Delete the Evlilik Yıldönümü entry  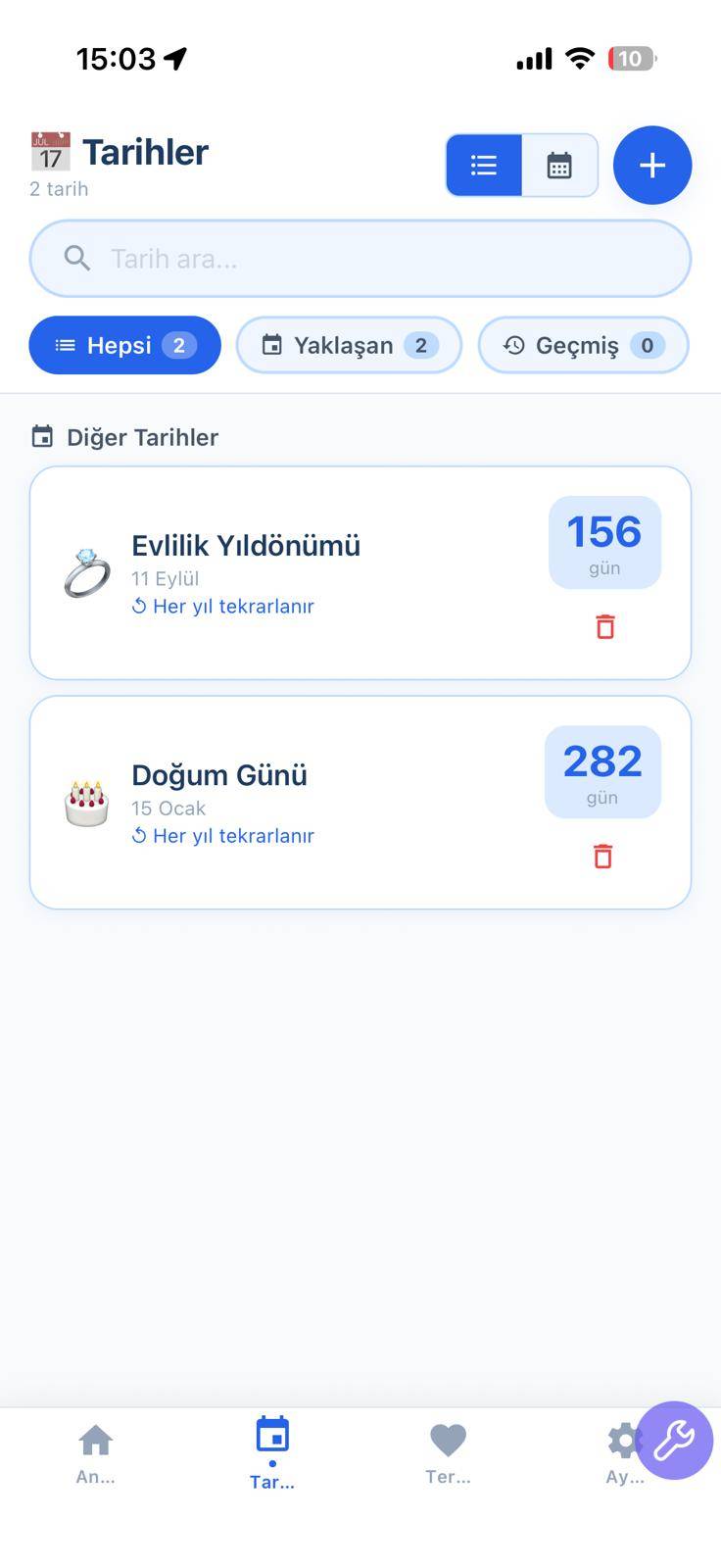(605, 627)
